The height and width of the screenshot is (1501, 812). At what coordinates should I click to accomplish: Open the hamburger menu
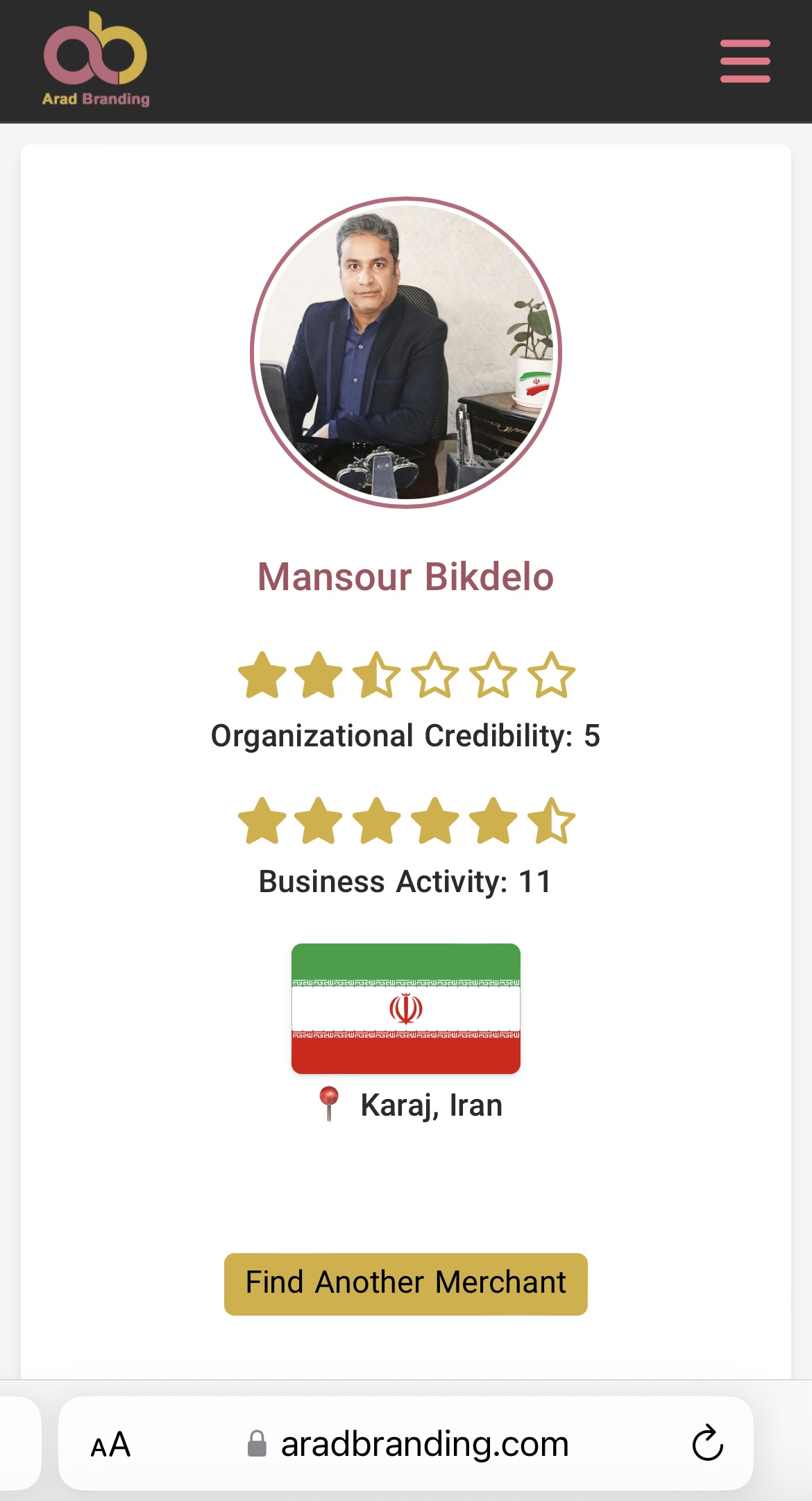pyautogui.click(x=745, y=61)
